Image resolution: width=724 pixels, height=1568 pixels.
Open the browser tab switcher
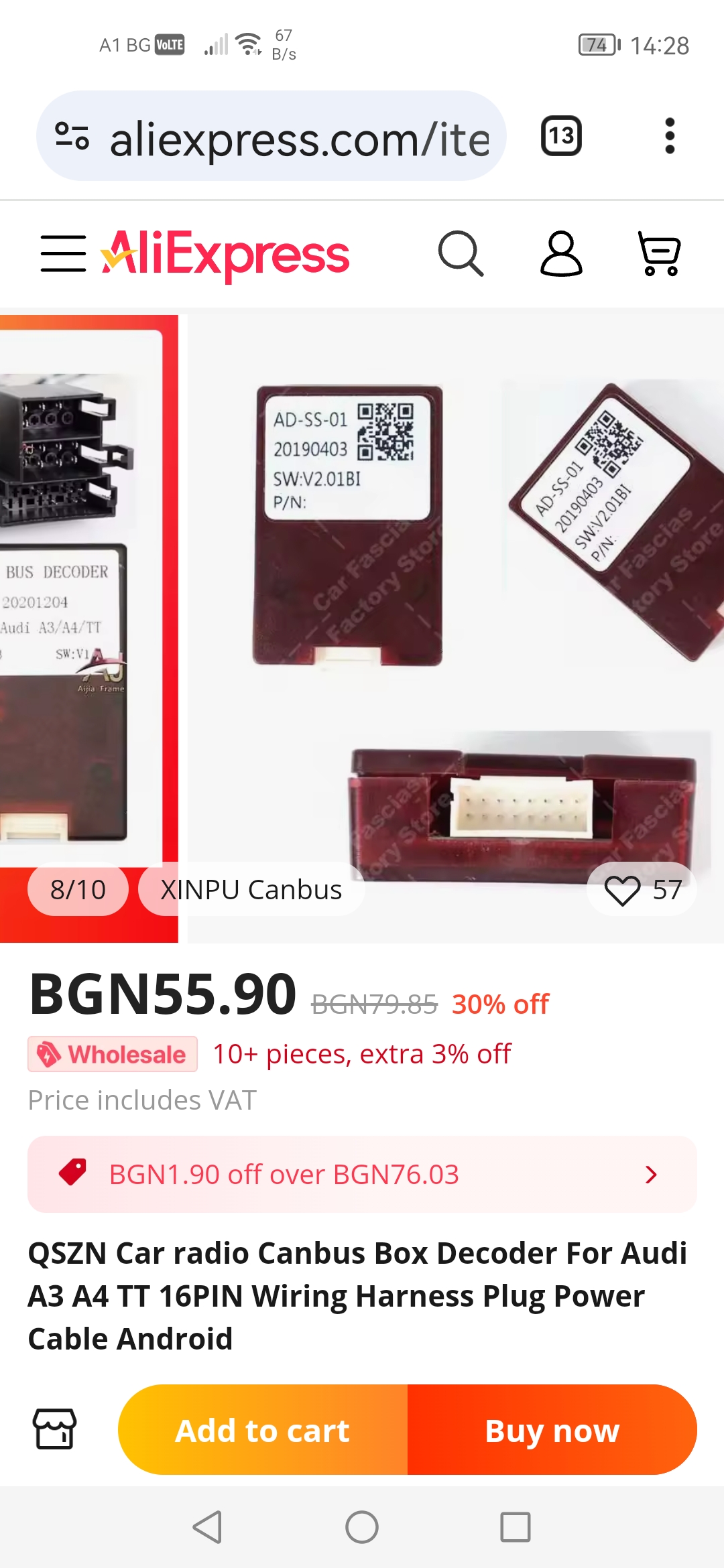[x=561, y=136]
